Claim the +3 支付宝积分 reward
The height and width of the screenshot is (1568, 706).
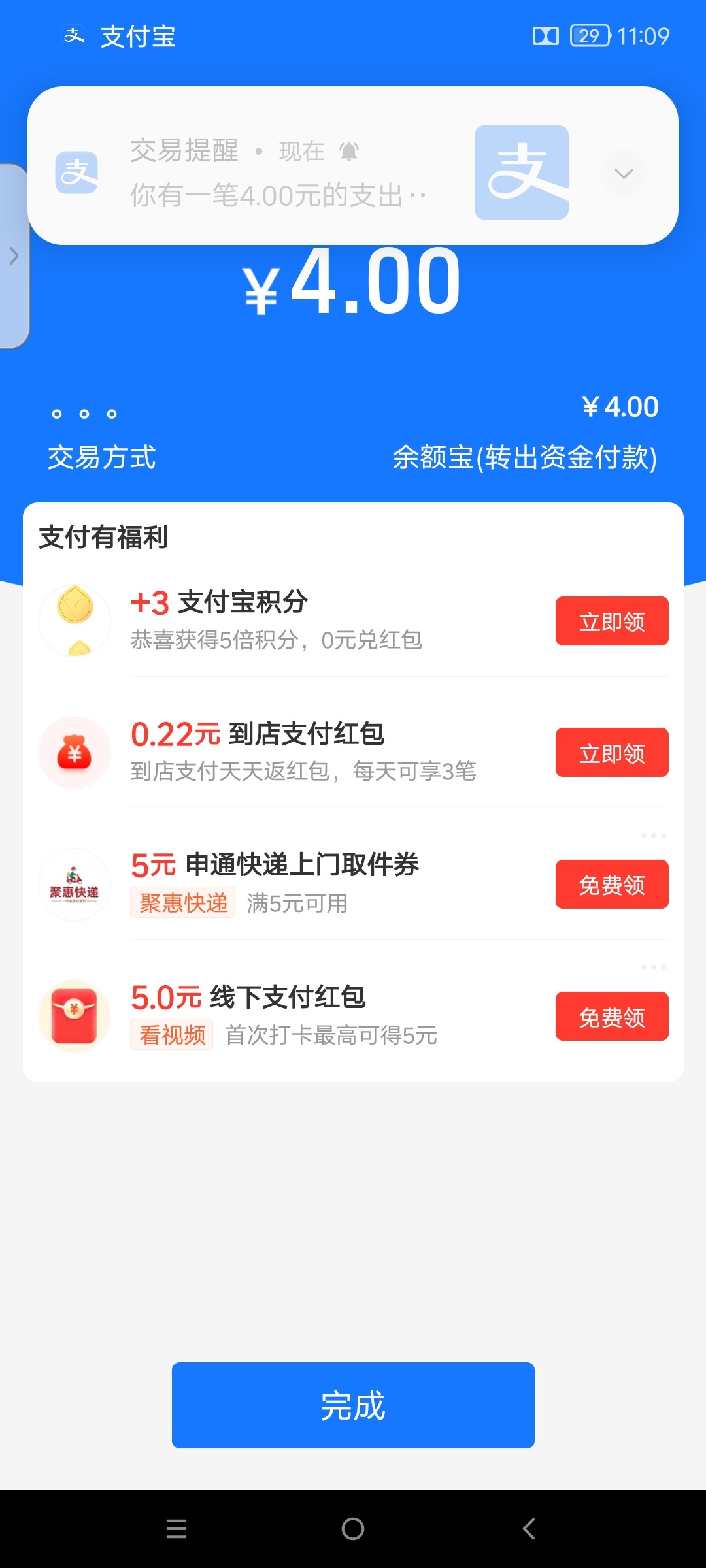click(x=611, y=621)
